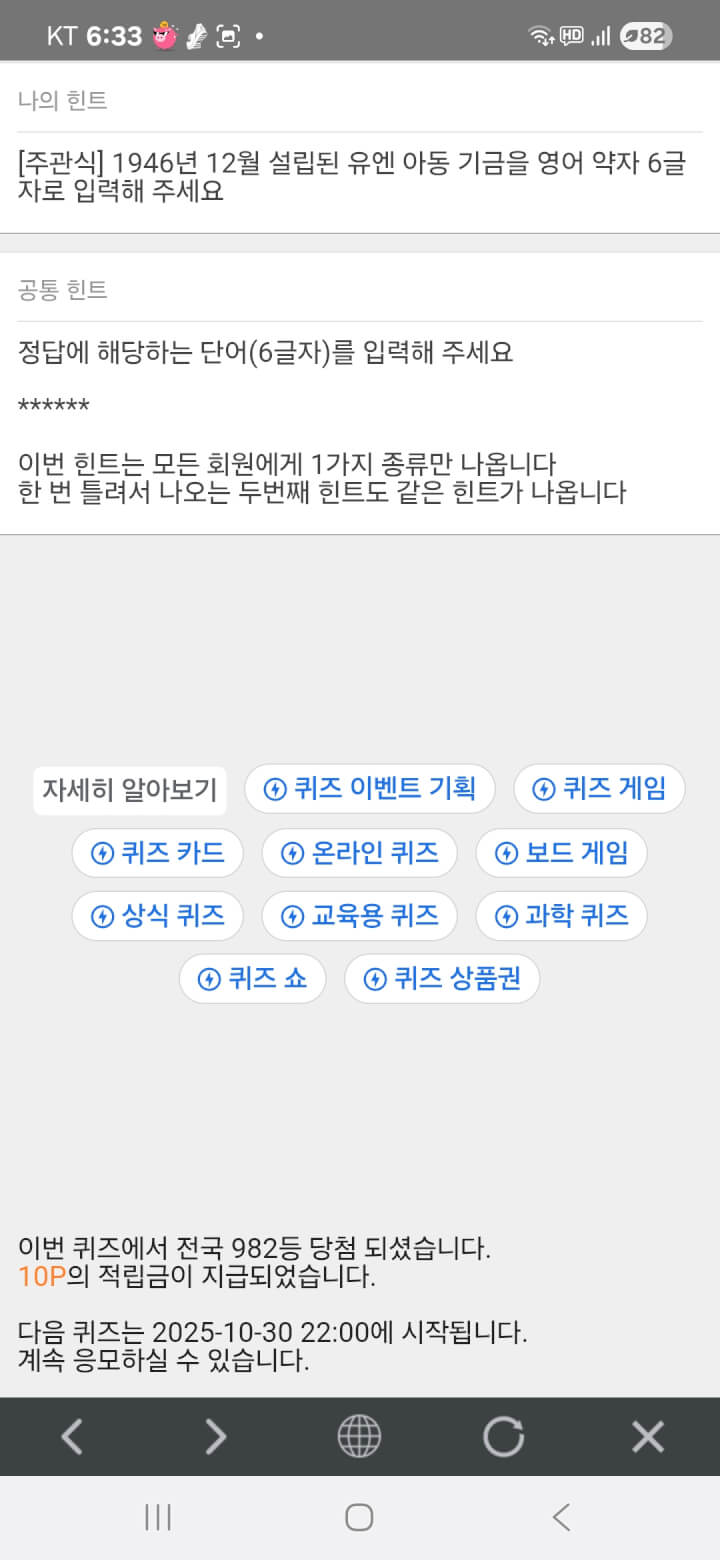720x1560 pixels.
Task: Open the 온라인 퀴즈 chip
Action: click(359, 853)
